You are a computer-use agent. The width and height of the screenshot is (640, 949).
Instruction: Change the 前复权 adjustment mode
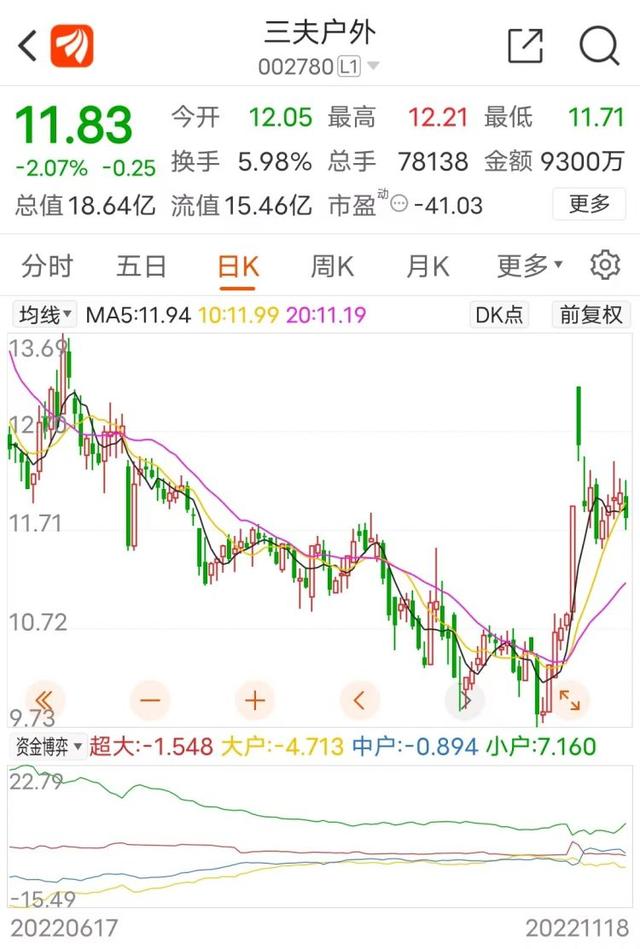point(591,315)
